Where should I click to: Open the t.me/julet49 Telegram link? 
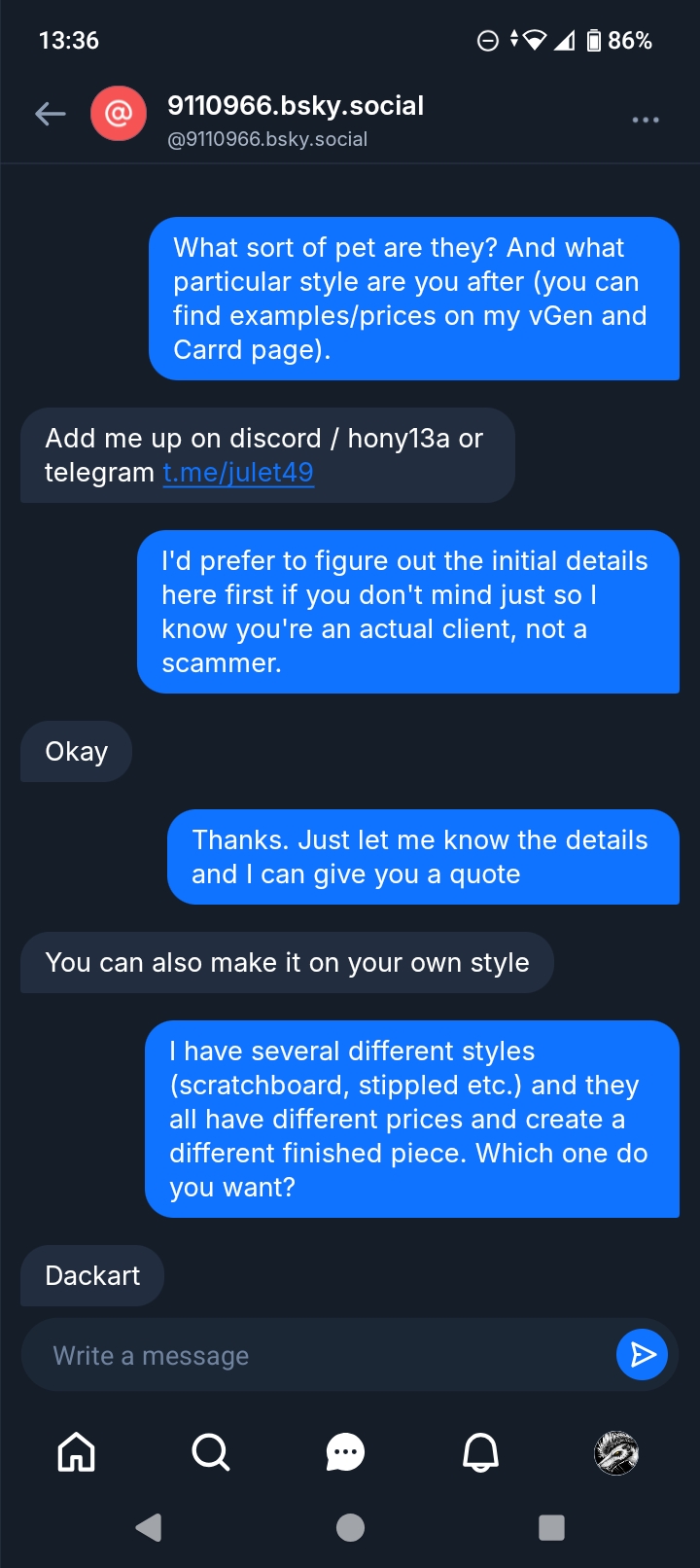click(x=238, y=473)
